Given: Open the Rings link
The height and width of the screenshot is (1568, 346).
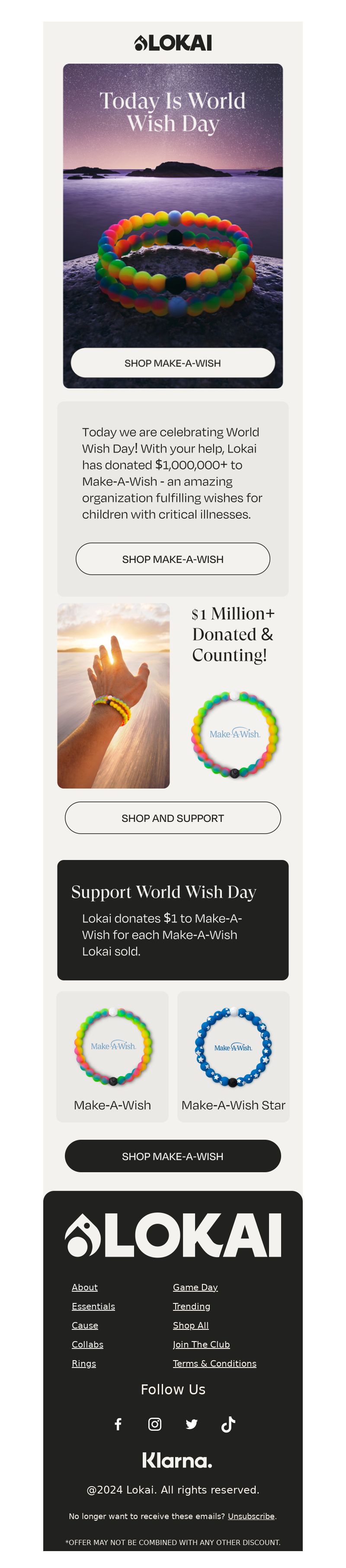Looking at the screenshot, I should click(84, 1364).
